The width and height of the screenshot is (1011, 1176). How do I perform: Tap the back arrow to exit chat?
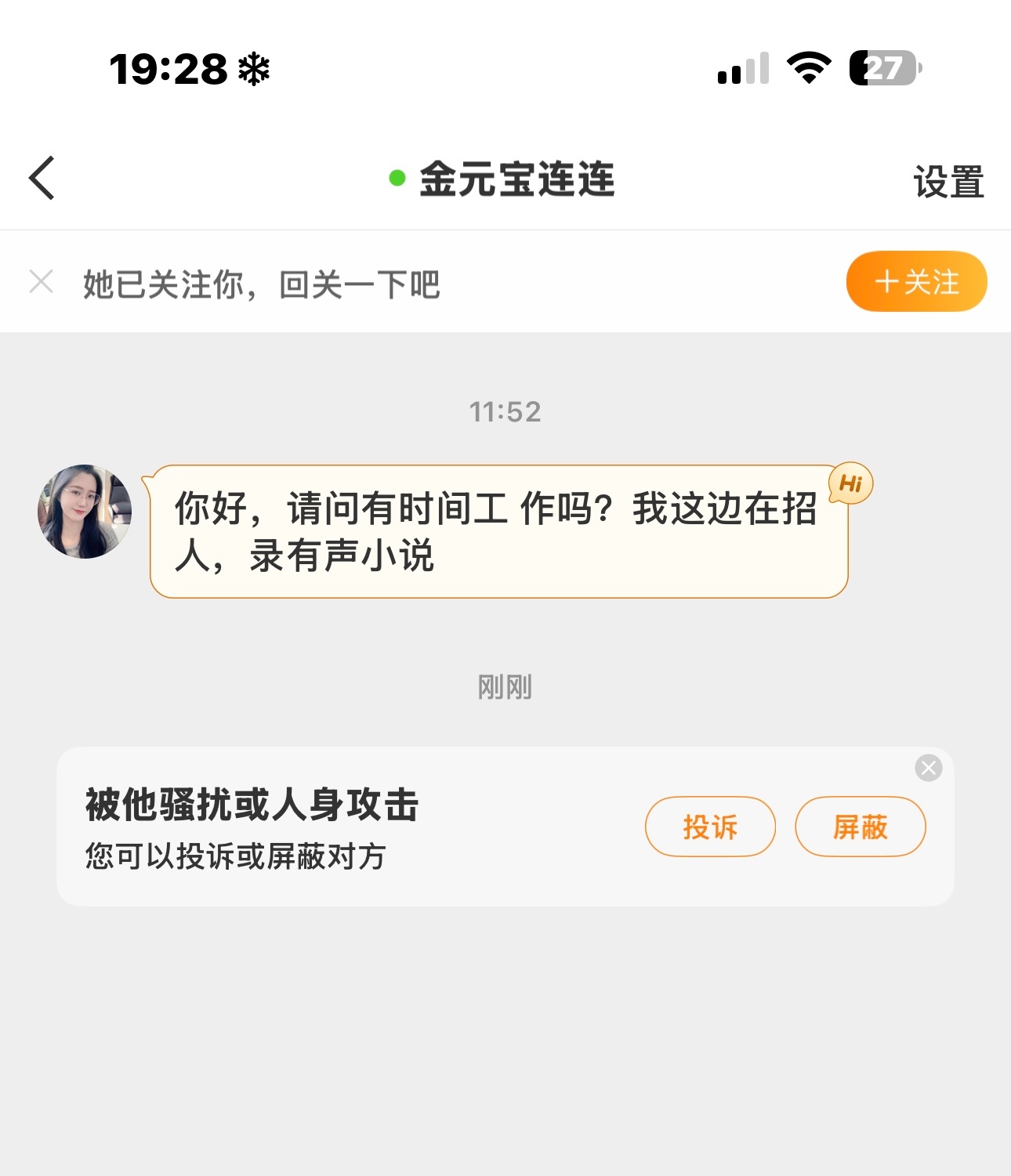pyautogui.click(x=41, y=179)
